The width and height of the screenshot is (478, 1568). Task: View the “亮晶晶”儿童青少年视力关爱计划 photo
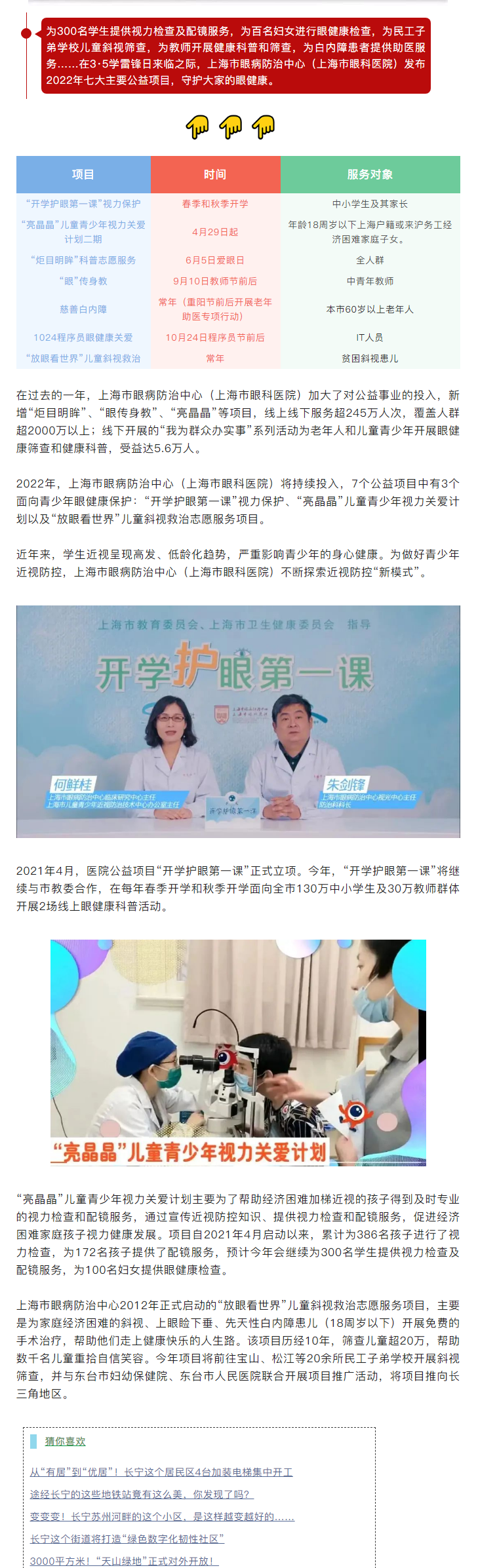point(238,1052)
